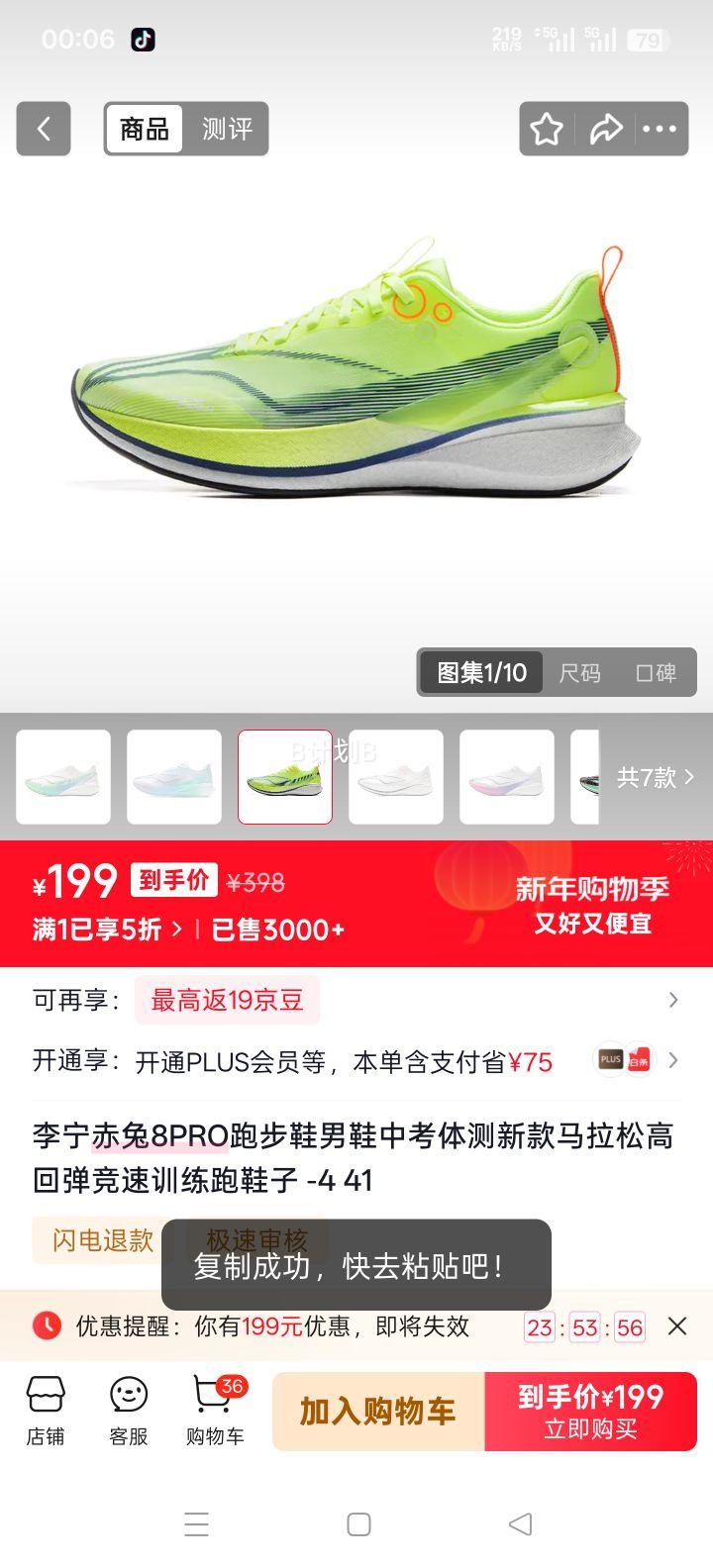This screenshot has width=713, height=1568.
Task: Open the more options ellipsis icon
Action: [x=660, y=129]
